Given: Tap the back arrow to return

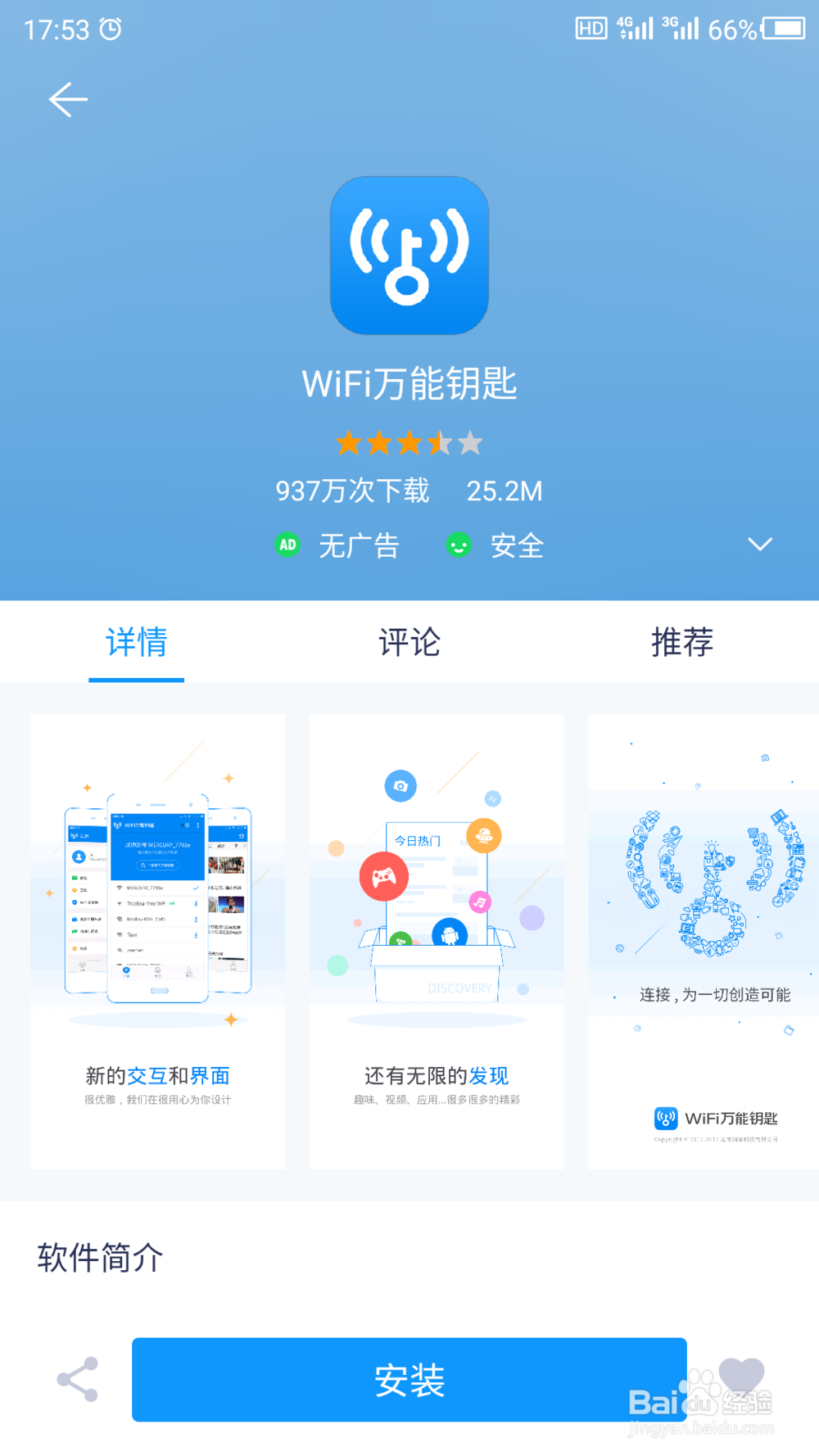Looking at the screenshot, I should (x=68, y=99).
